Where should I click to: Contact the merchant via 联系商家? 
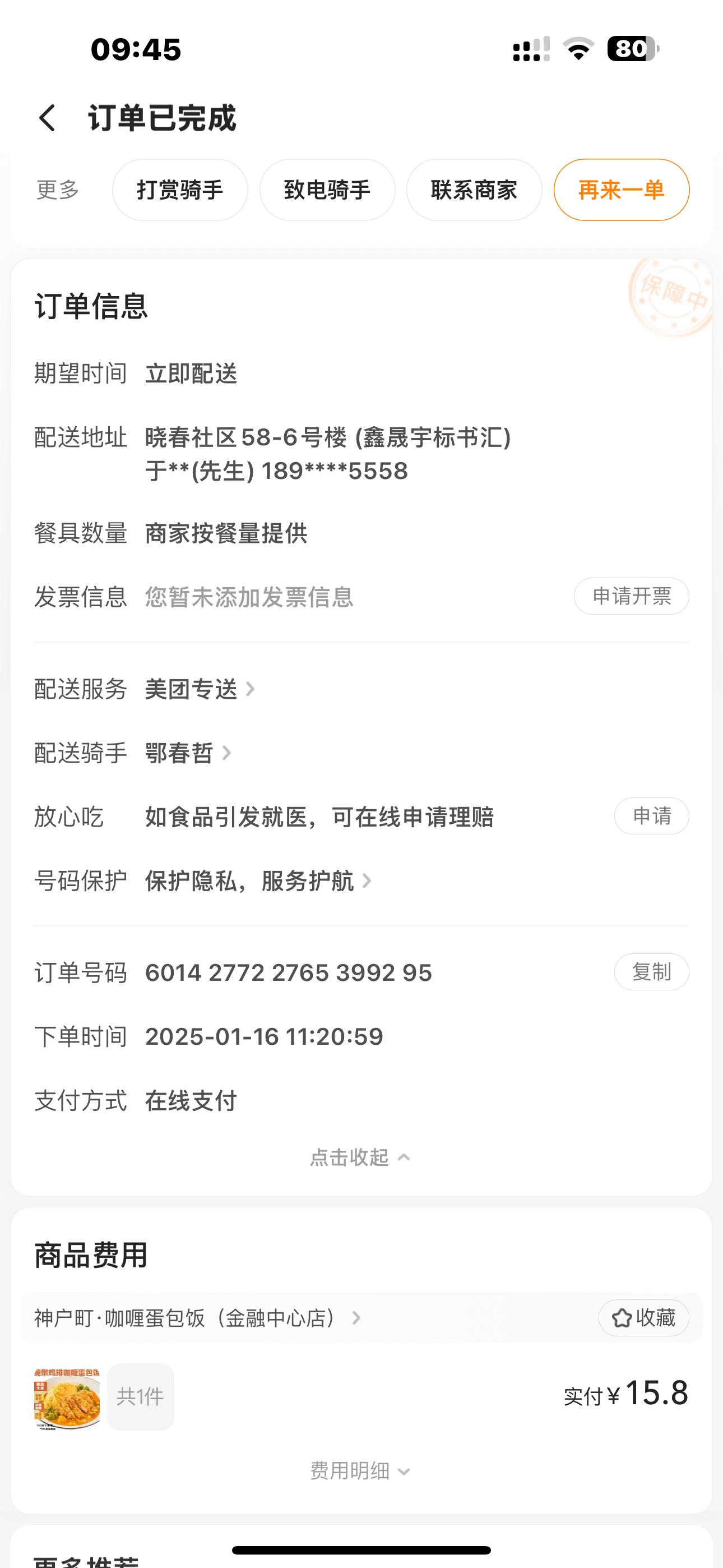[x=474, y=190]
